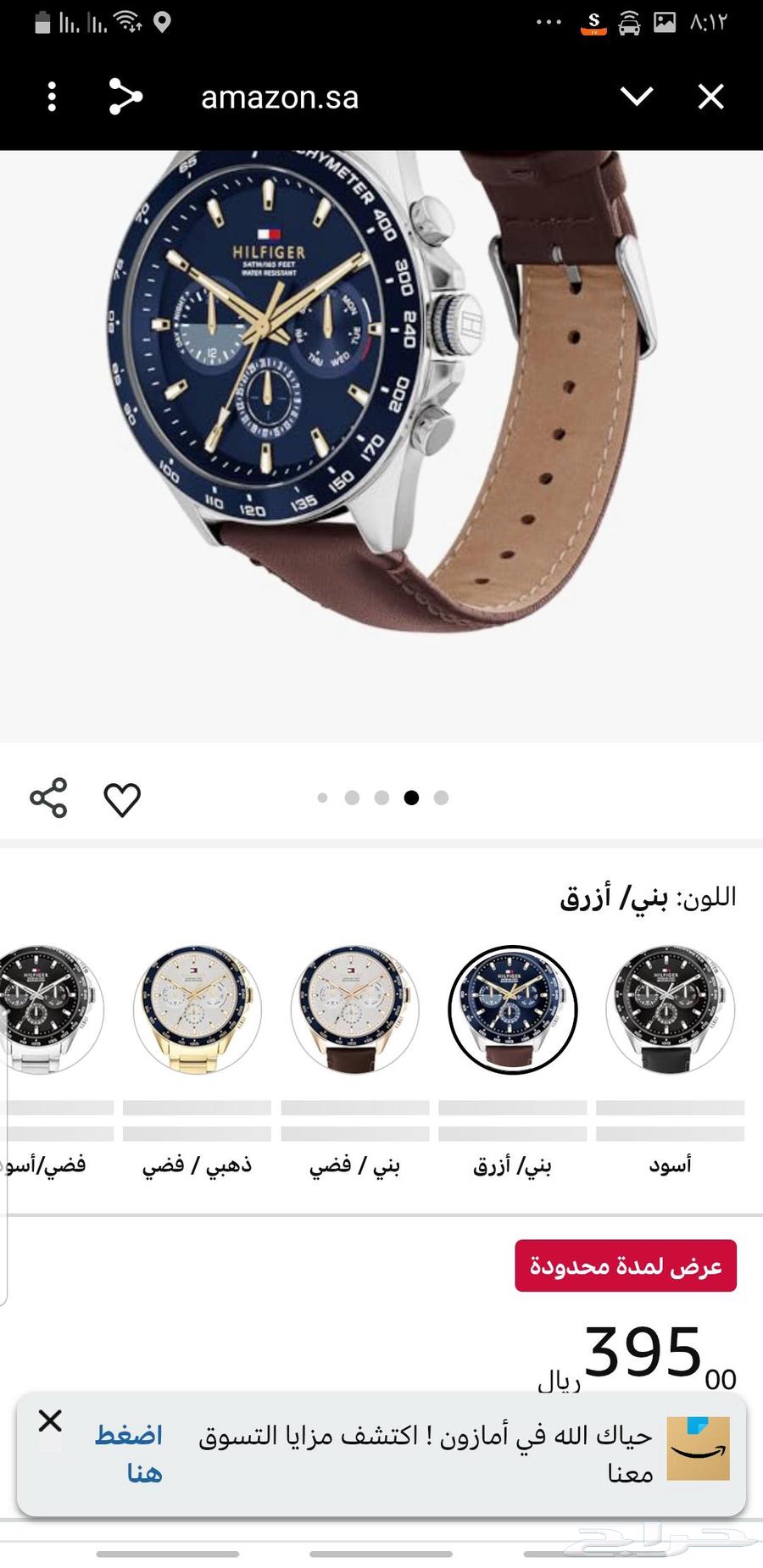Switch to the ذهبي / فضي gold variant

[x=197, y=1010]
